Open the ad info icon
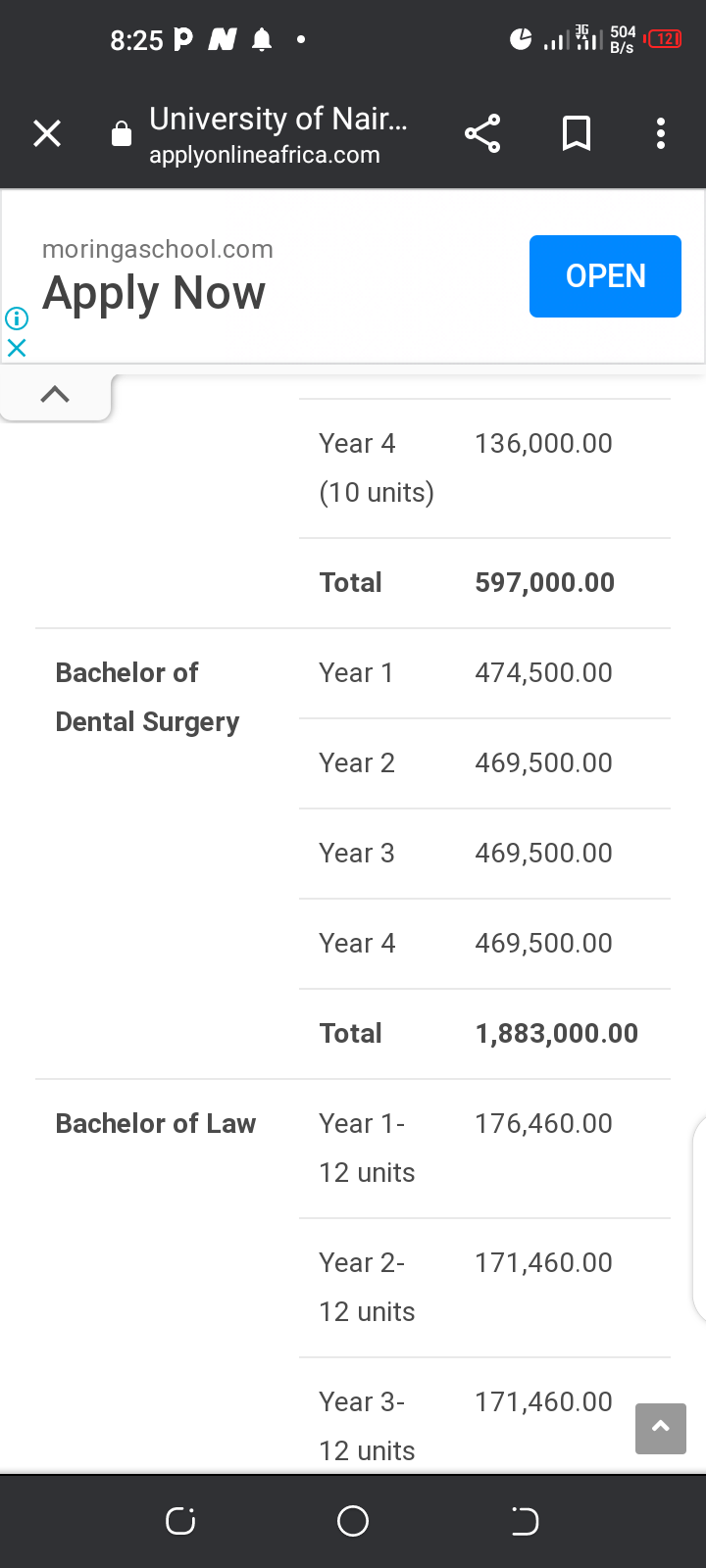The height and width of the screenshot is (1568, 706). pos(17,318)
